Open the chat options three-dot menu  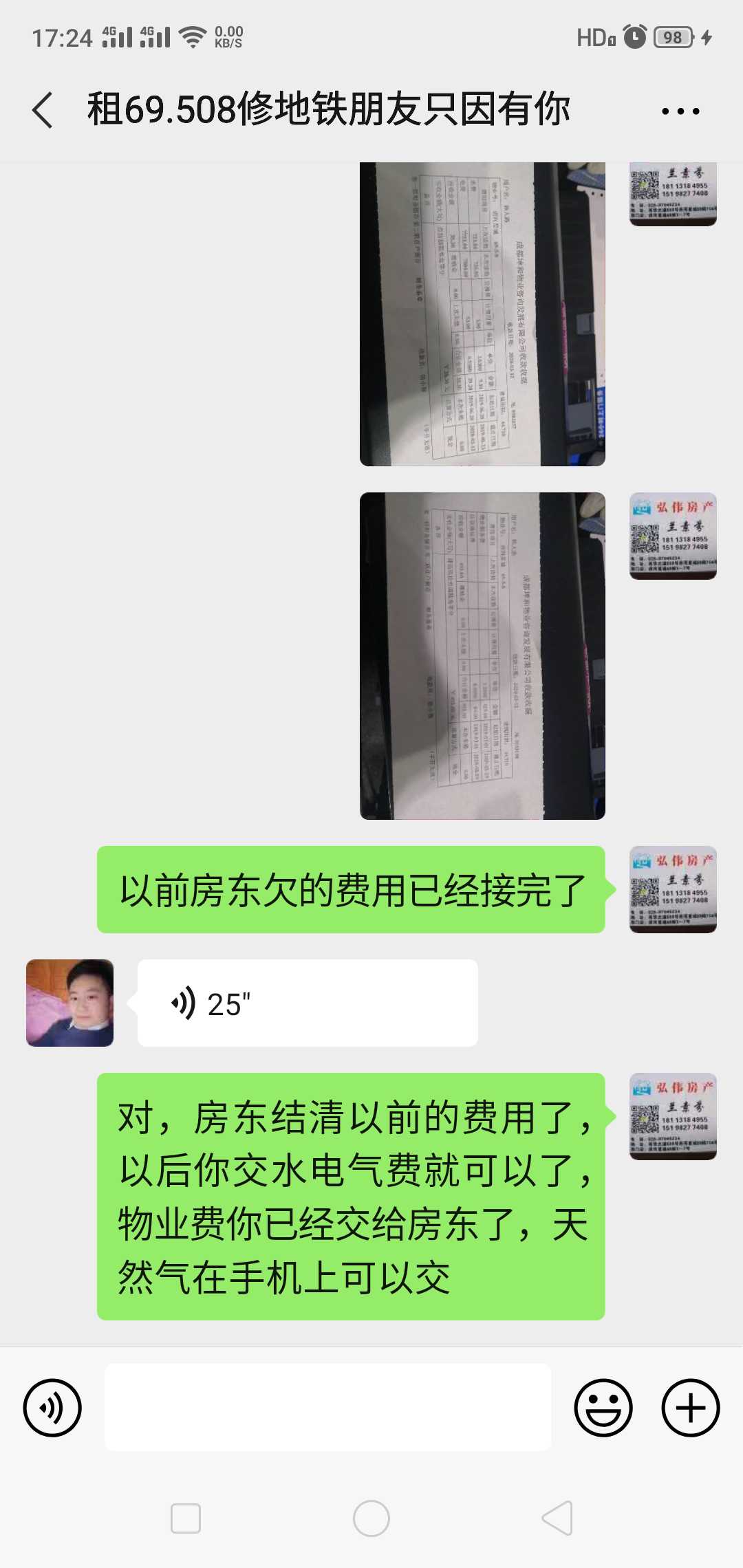(680, 111)
